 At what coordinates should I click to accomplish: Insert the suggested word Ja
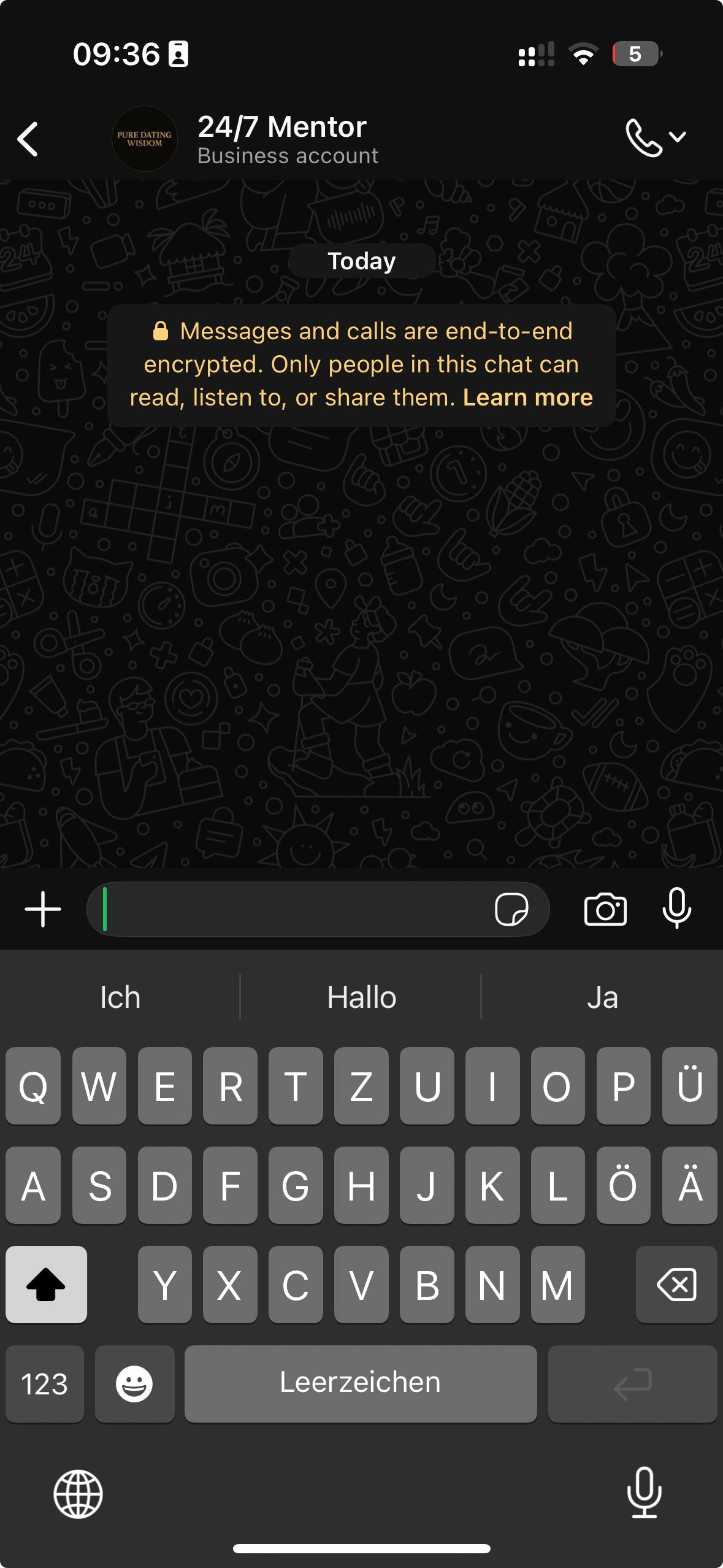point(602,997)
